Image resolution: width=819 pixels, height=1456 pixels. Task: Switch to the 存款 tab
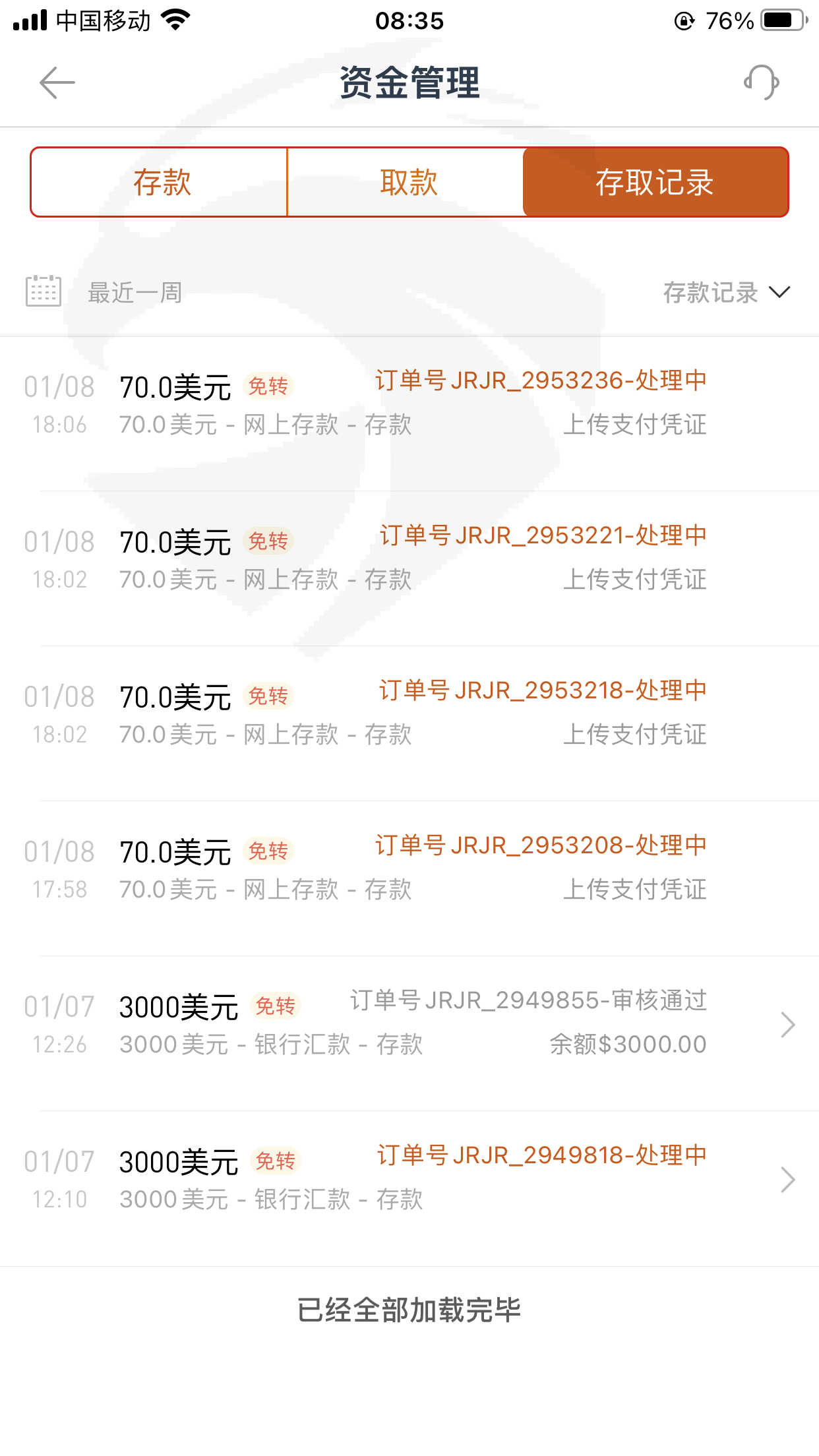pyautogui.click(x=160, y=182)
